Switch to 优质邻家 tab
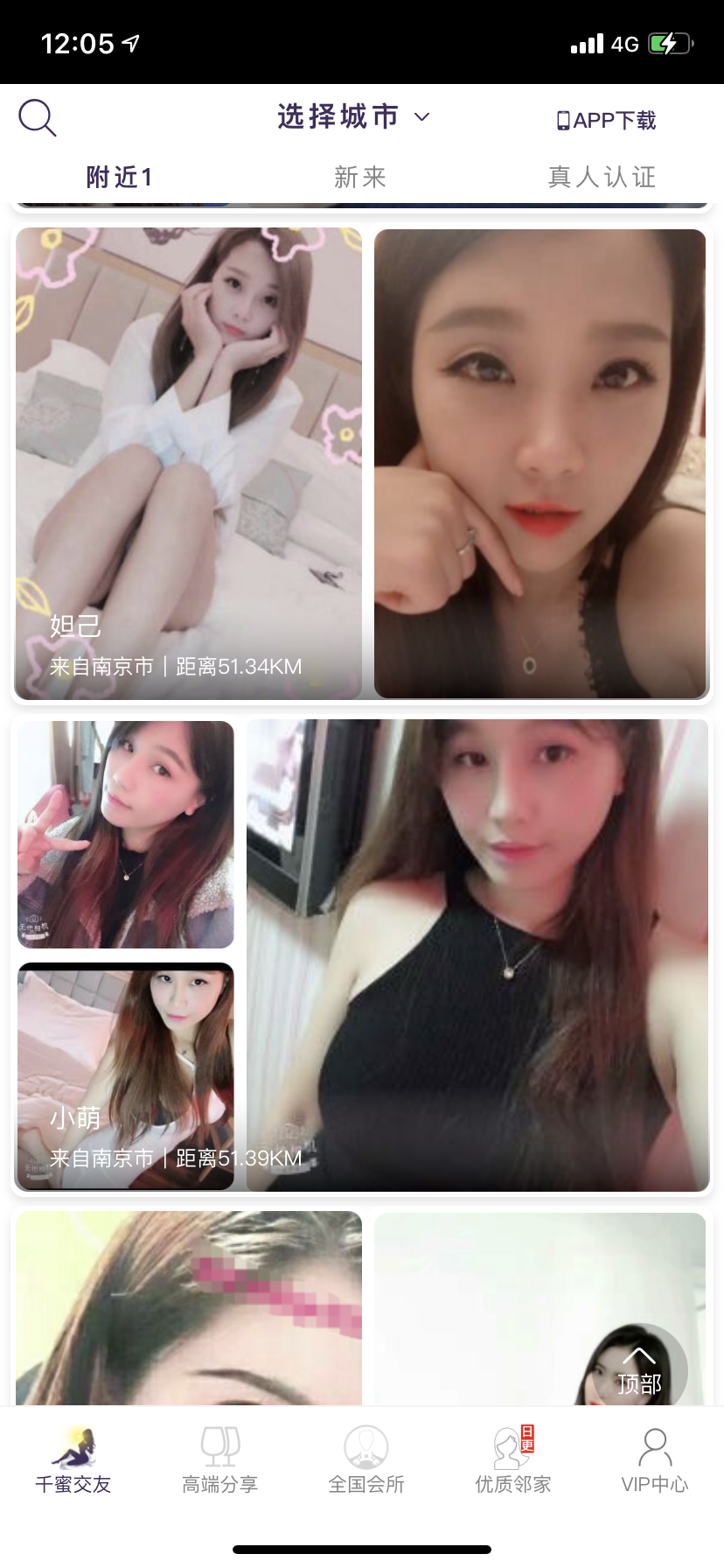This screenshot has height=1568, width=724. (x=513, y=1459)
